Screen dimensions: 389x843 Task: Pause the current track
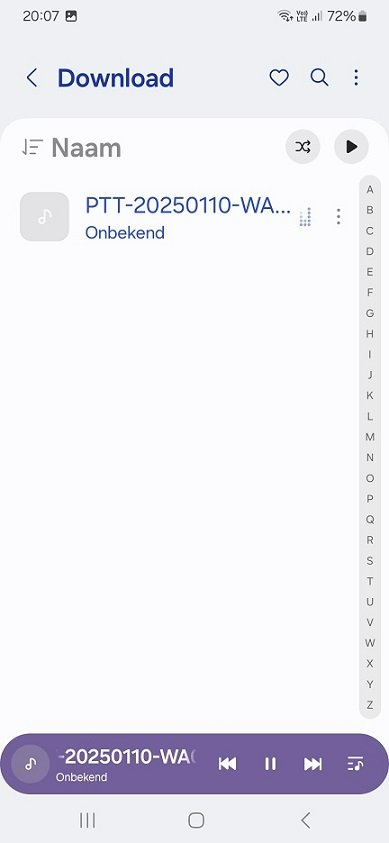[270, 763]
